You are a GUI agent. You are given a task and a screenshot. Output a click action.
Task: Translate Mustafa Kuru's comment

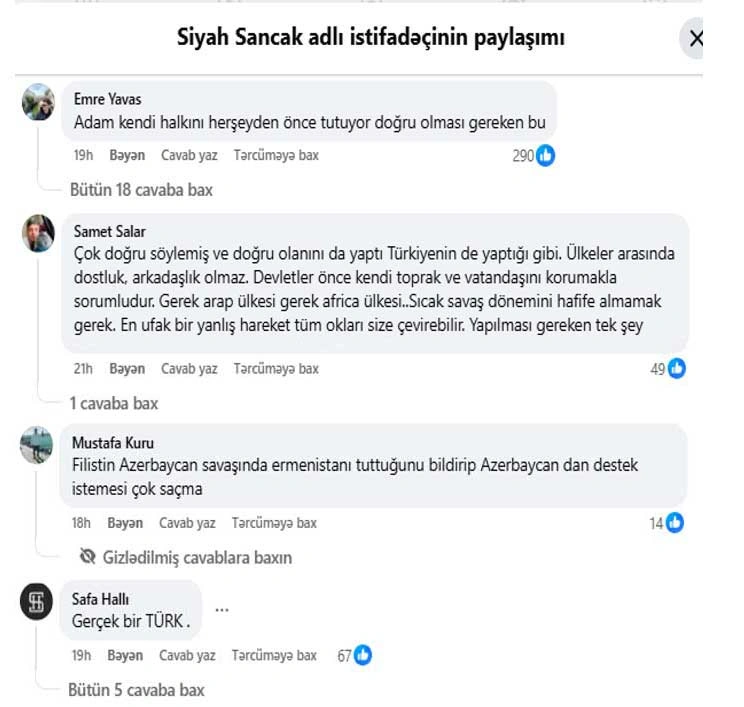pos(275,523)
